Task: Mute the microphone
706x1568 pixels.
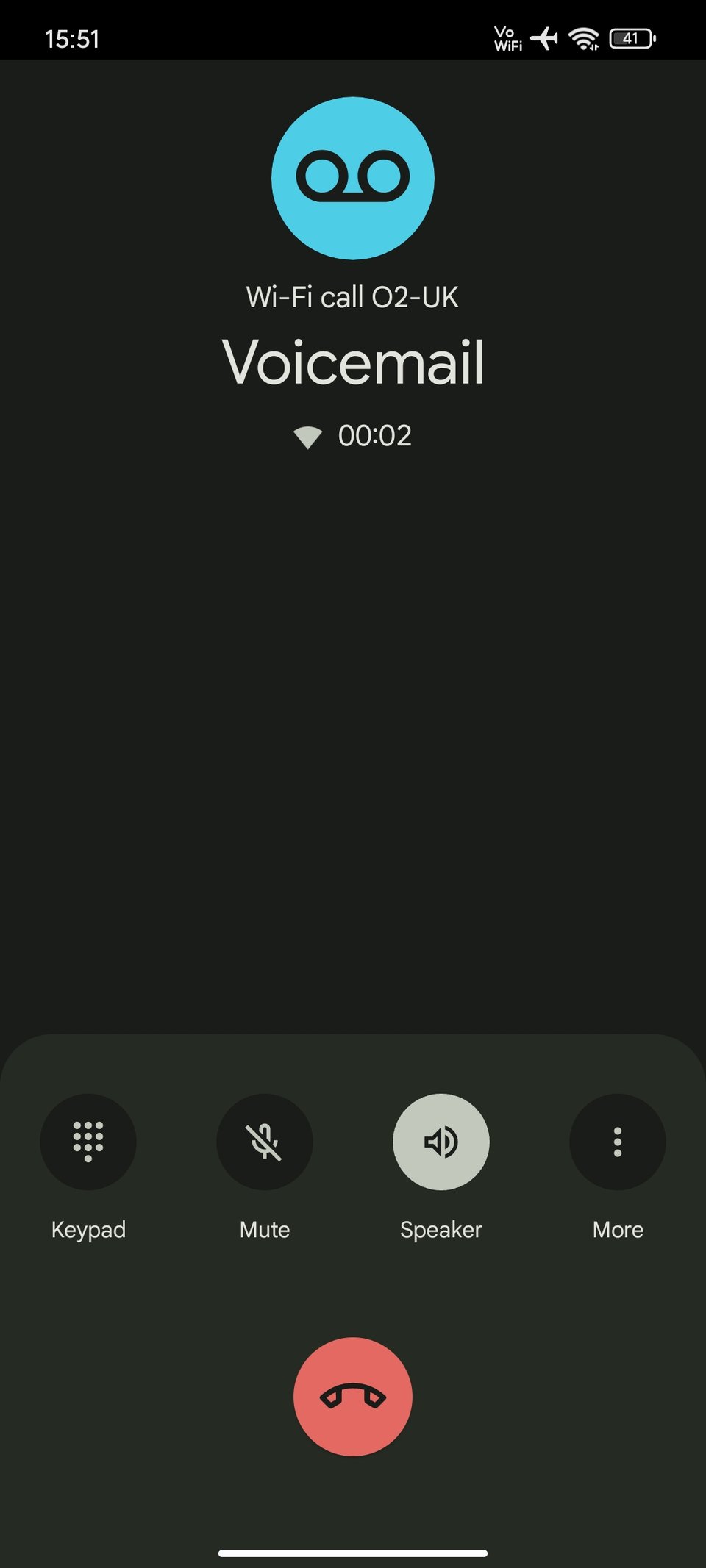Action: pyautogui.click(x=265, y=1142)
